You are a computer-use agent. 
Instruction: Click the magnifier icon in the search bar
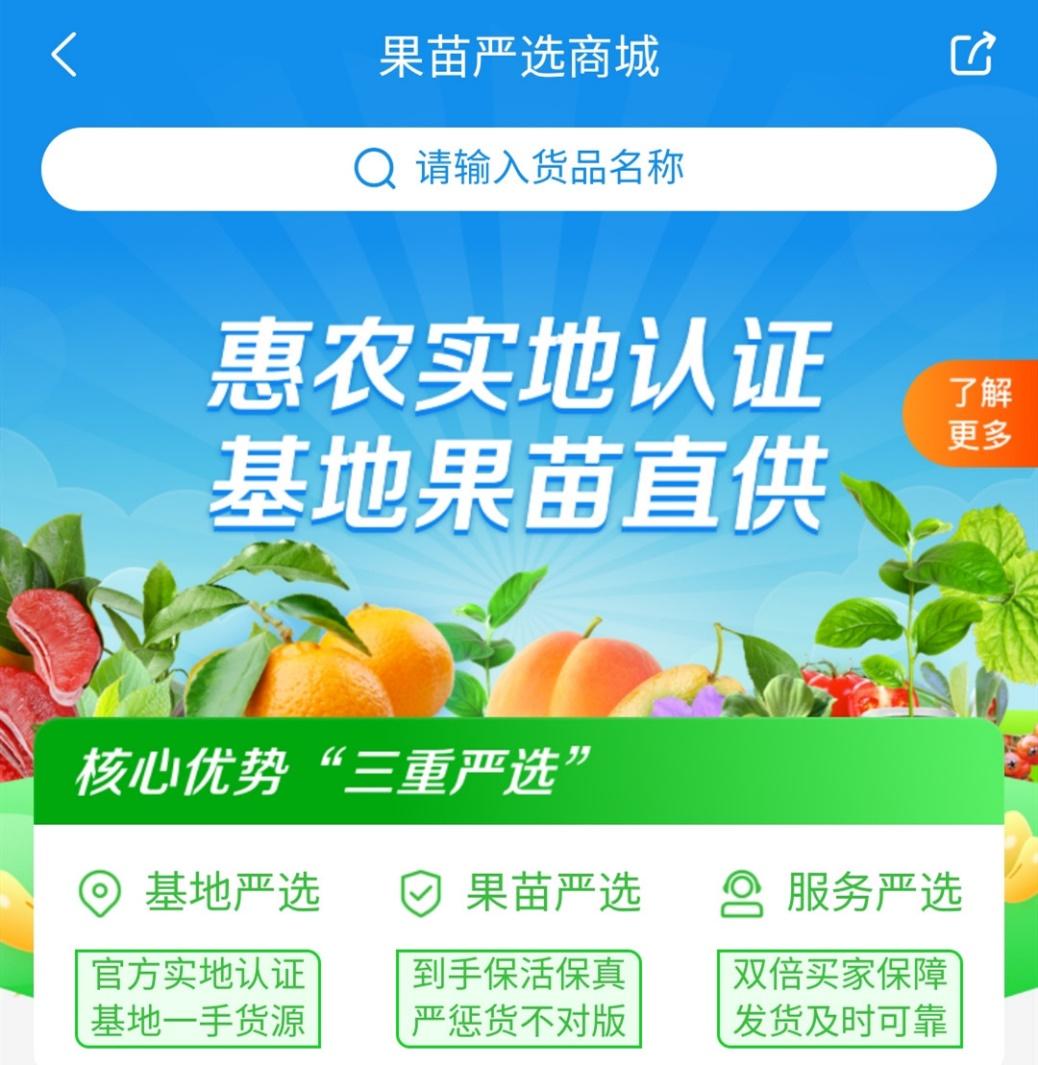point(374,168)
